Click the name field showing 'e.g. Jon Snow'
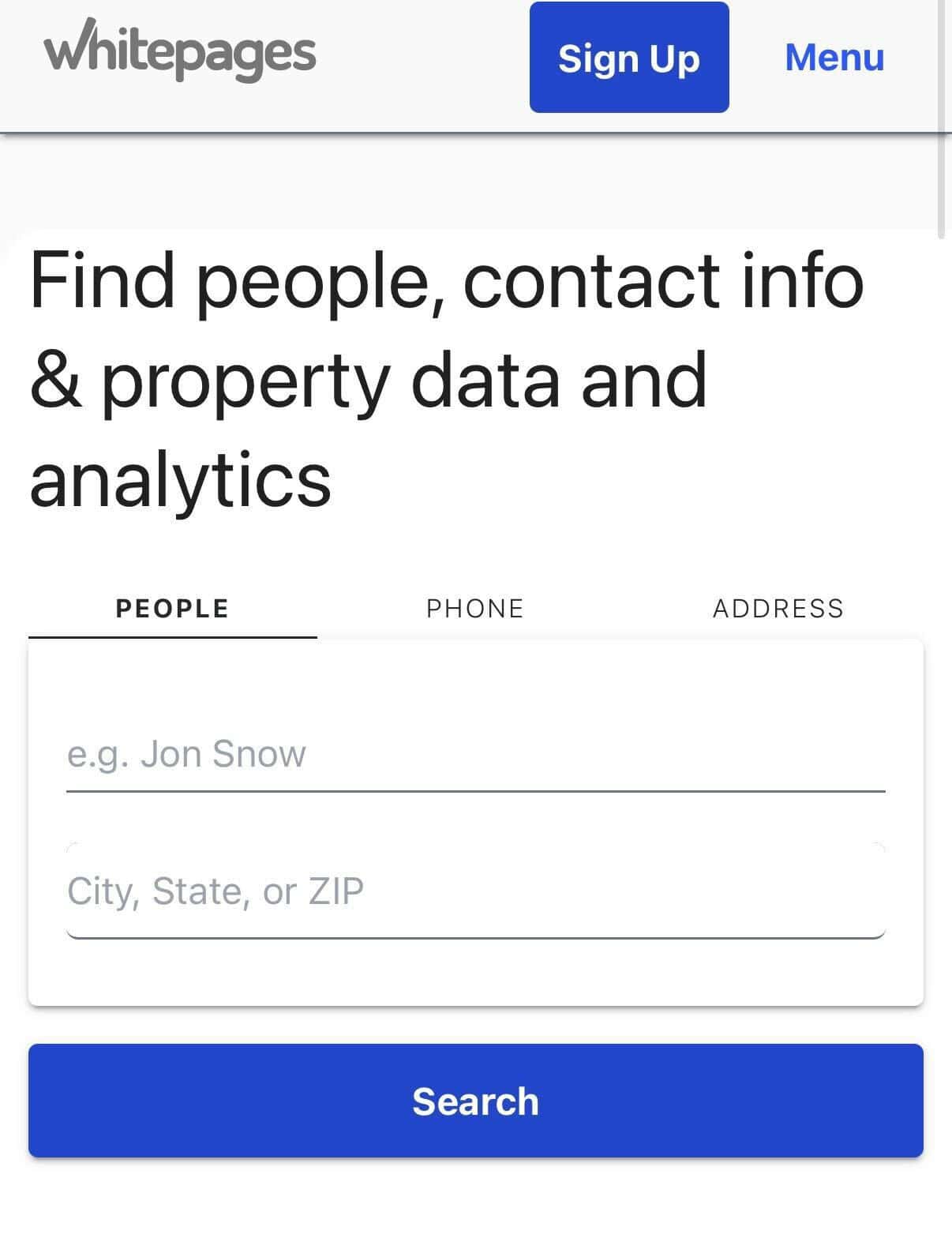The height and width of the screenshot is (1238, 952). tap(474, 754)
